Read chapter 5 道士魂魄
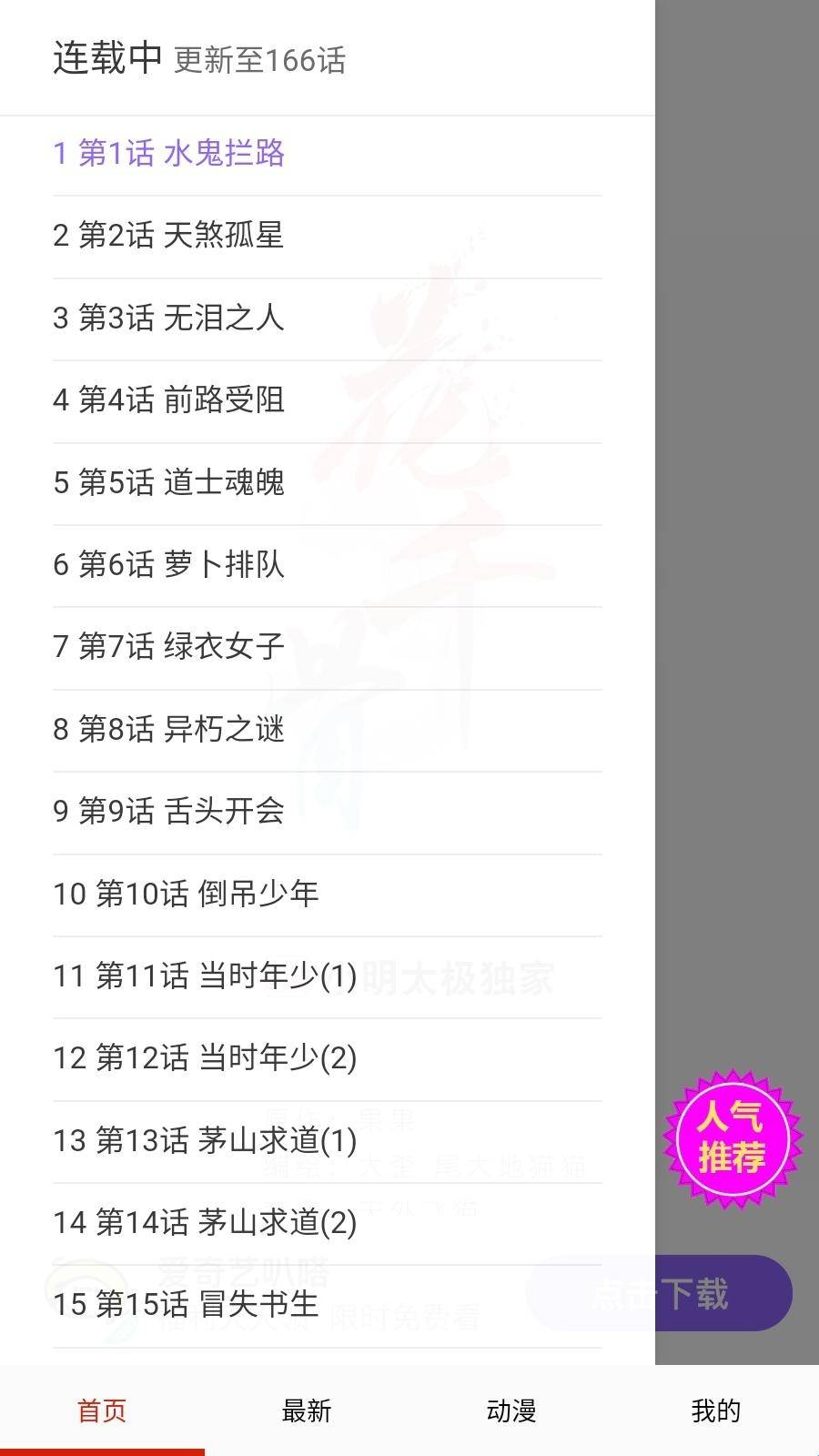 [x=328, y=484]
